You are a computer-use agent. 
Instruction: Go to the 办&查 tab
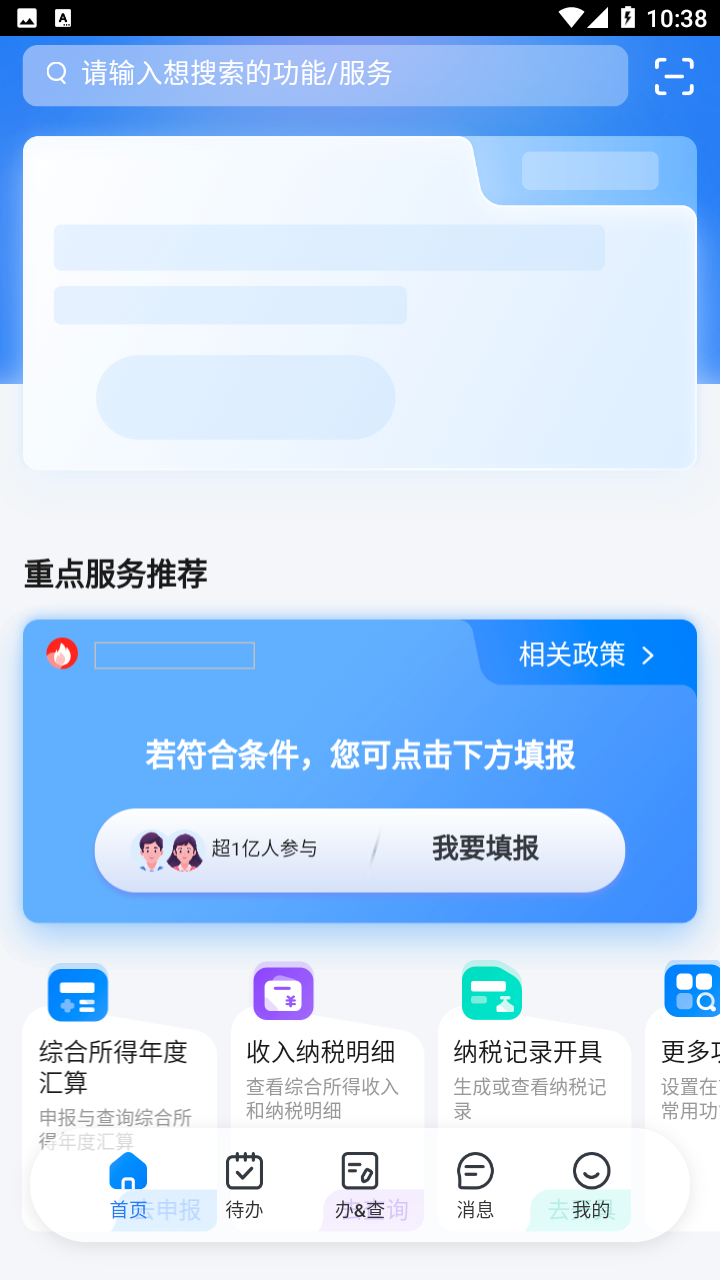(x=360, y=1186)
